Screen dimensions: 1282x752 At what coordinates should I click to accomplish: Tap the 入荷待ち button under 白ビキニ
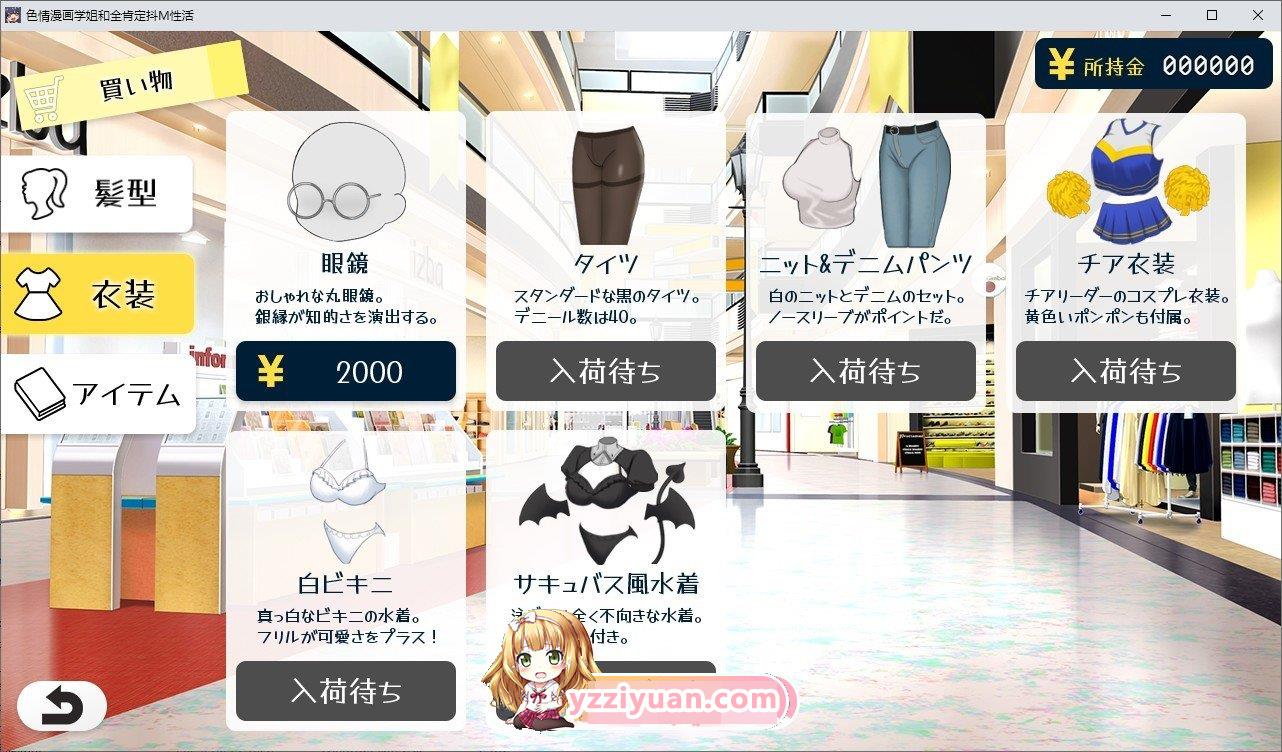pos(345,691)
